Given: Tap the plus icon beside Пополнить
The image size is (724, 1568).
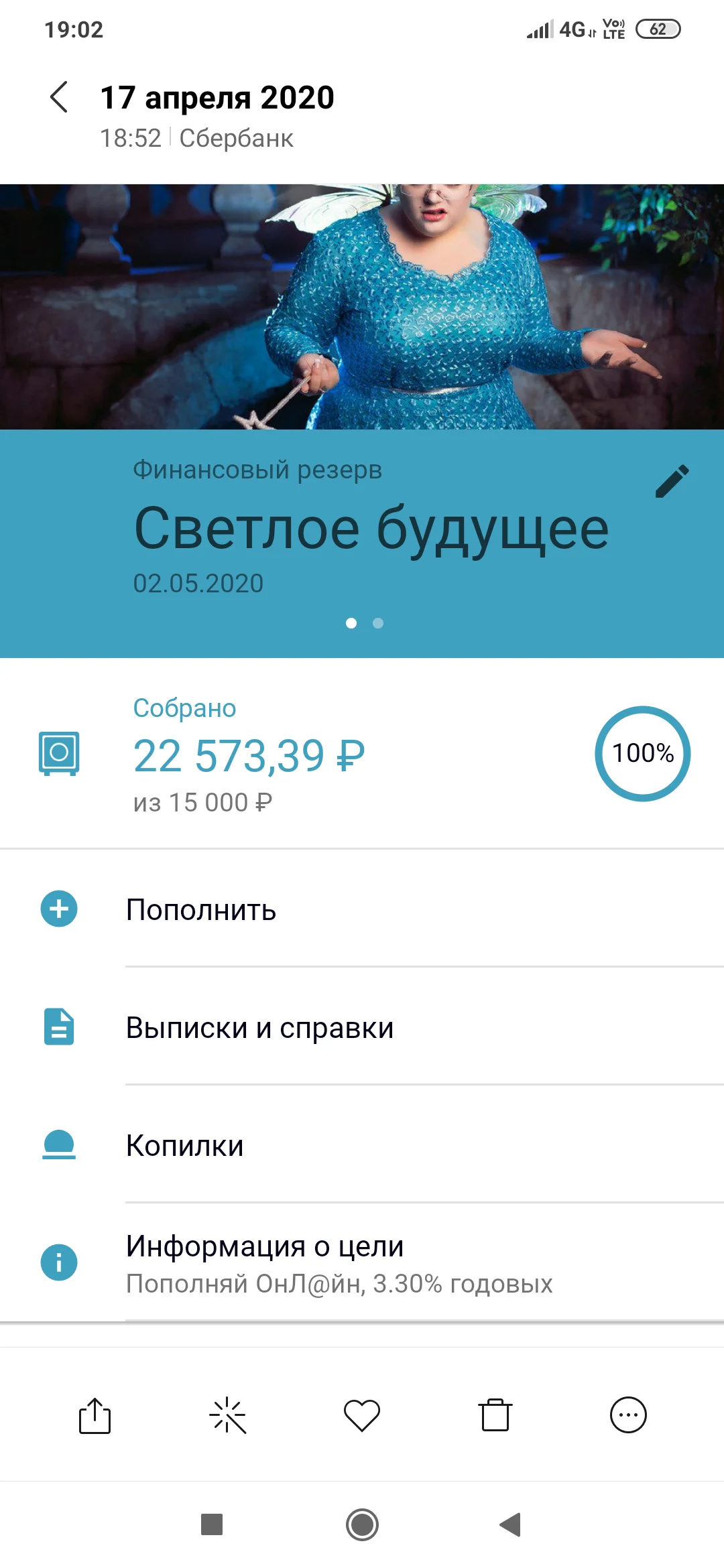Looking at the screenshot, I should pos(60,909).
